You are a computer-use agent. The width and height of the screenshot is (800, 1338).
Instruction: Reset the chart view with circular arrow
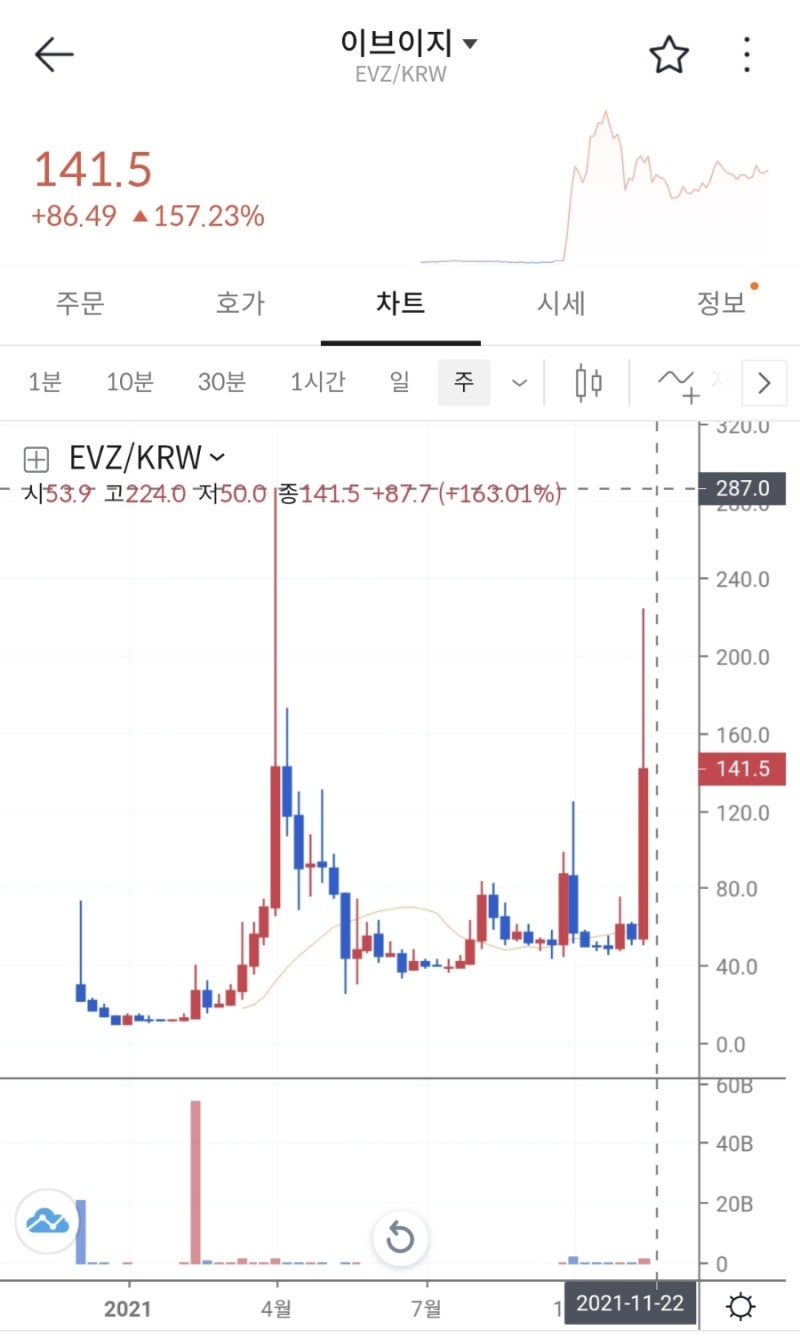400,1239
